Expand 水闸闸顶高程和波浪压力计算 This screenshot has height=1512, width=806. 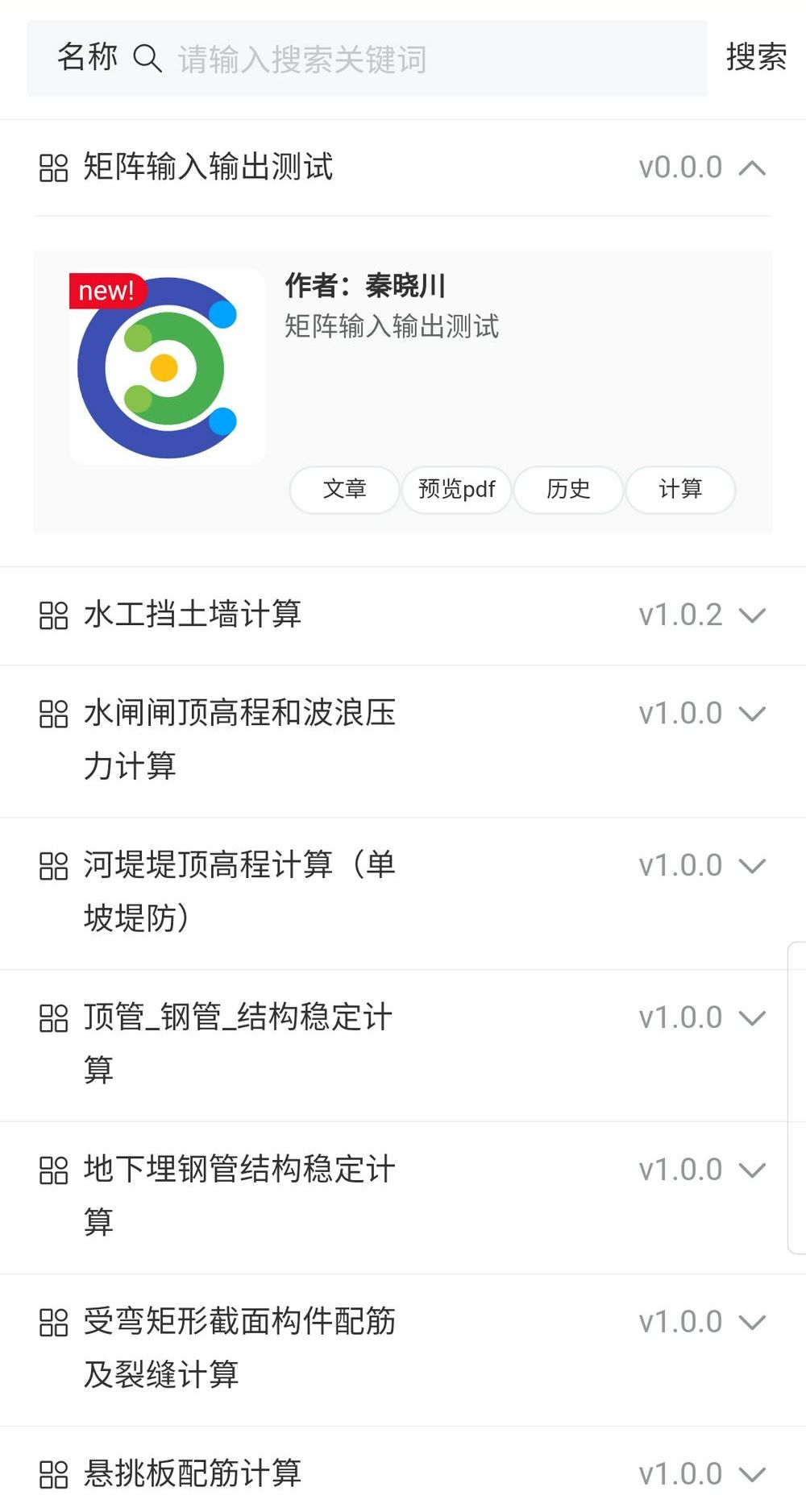[x=752, y=714]
